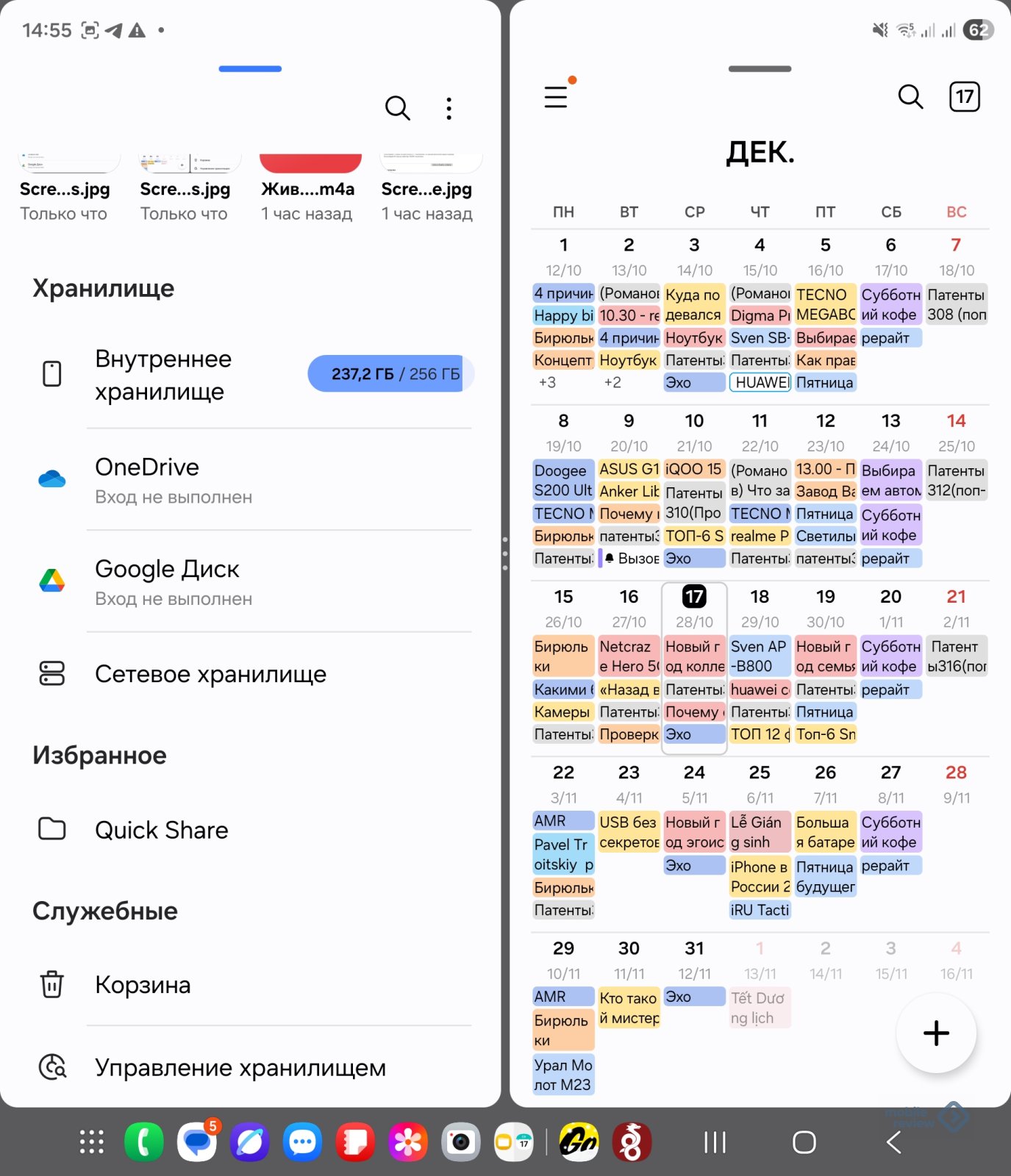This screenshot has height=1176, width=1011.
Task: Select December 25 in the calendar
Action: (760, 772)
